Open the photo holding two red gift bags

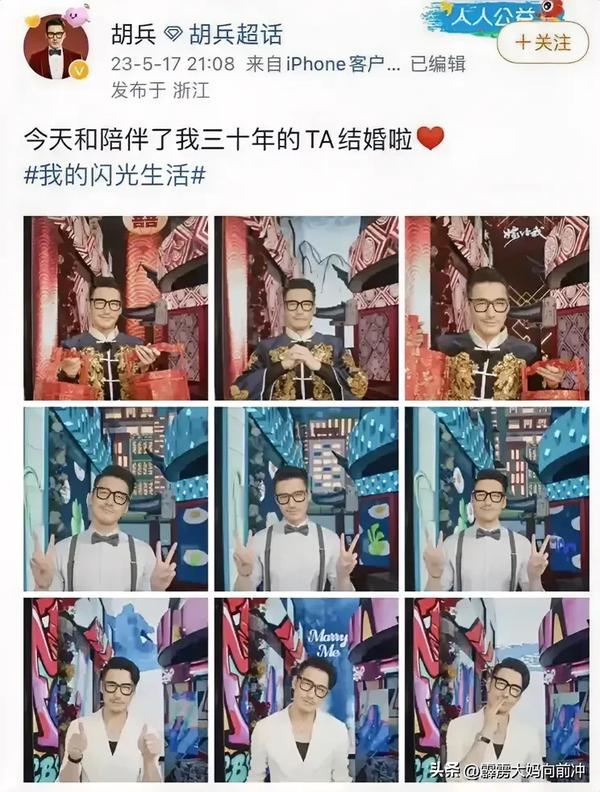[116, 308]
